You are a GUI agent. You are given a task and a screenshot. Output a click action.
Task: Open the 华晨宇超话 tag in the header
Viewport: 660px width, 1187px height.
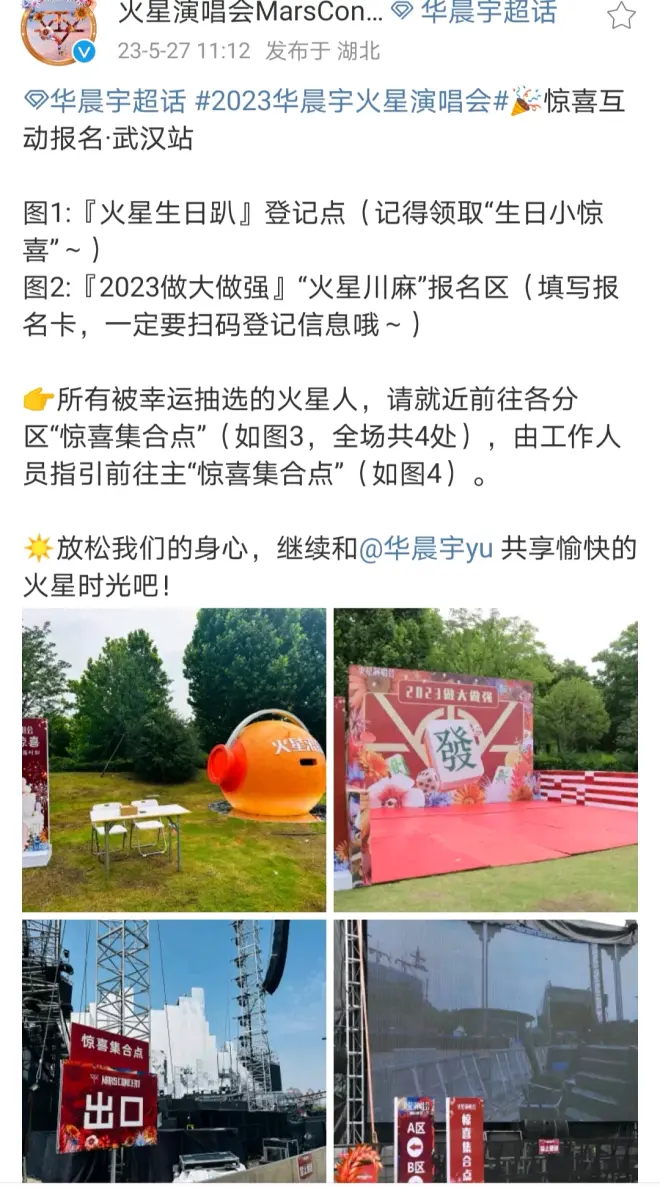(474, 14)
